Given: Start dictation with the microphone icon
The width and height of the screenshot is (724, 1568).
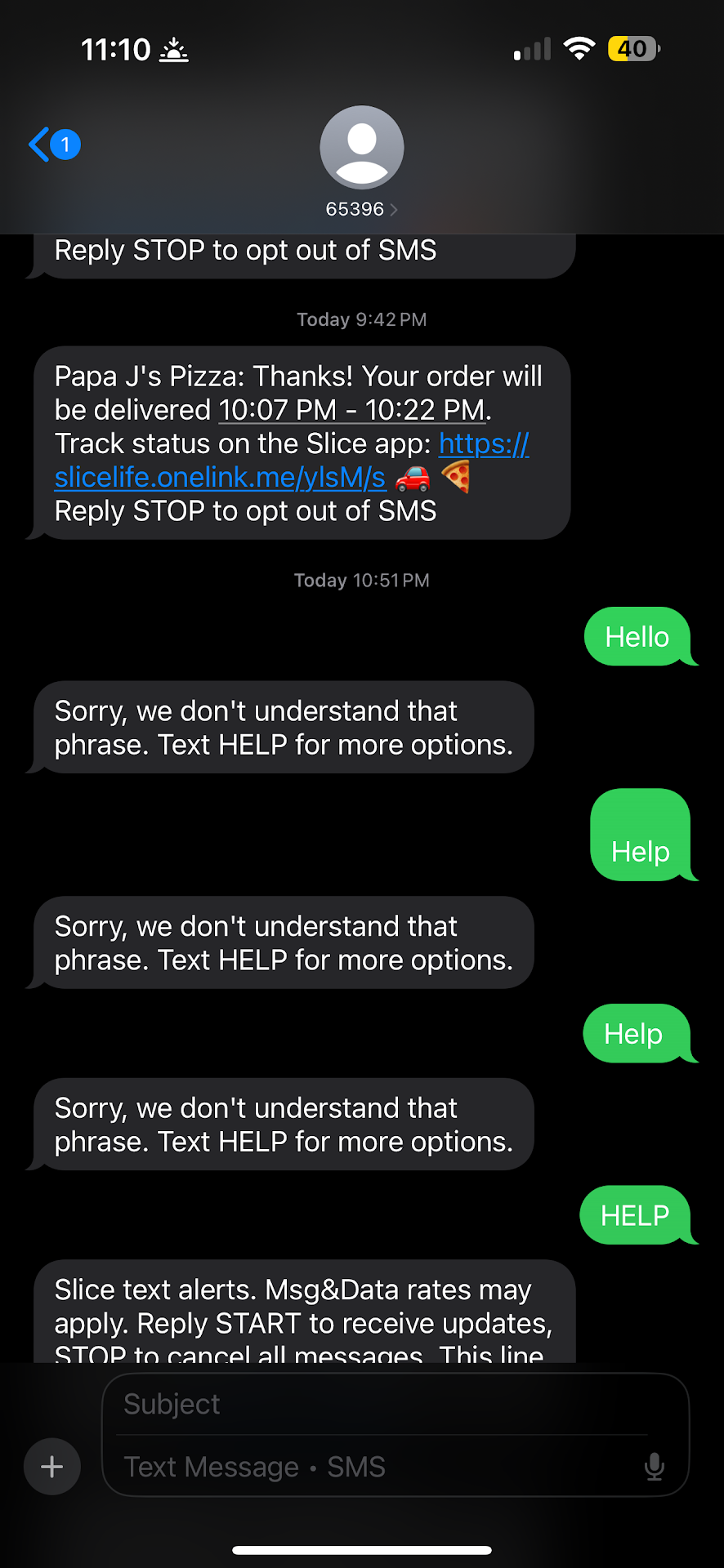Looking at the screenshot, I should [654, 1467].
